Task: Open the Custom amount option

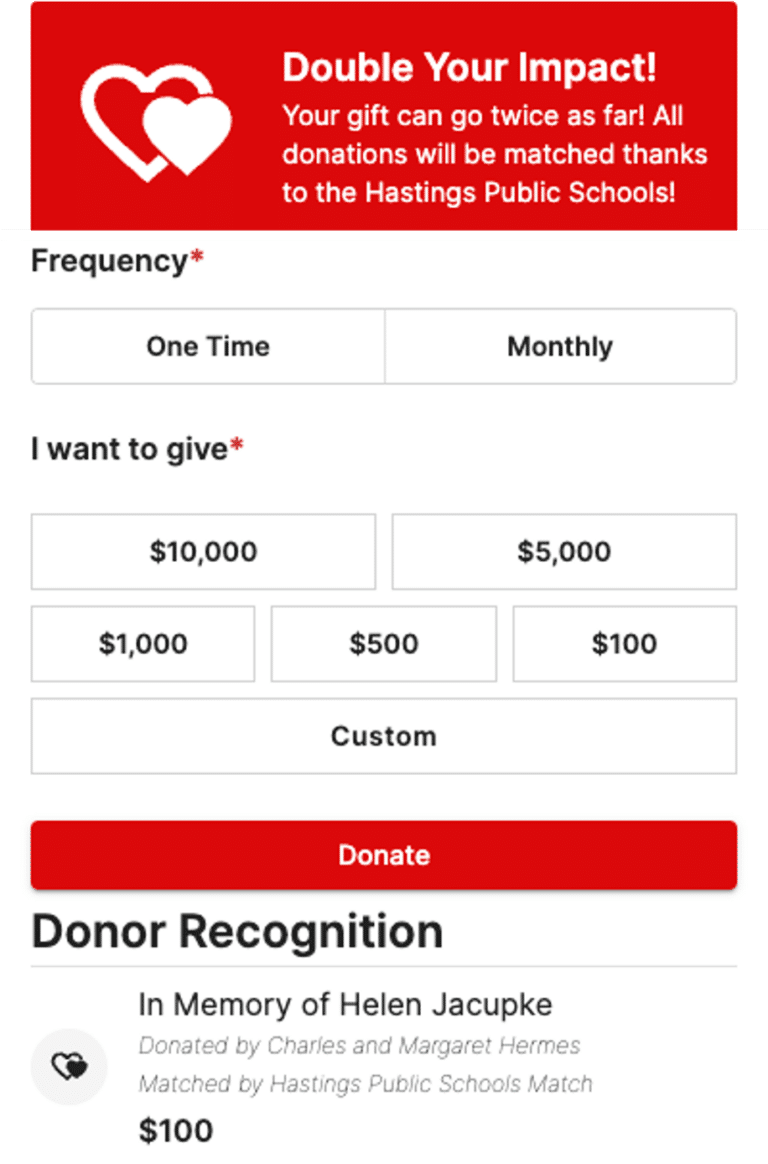Action: [x=384, y=736]
